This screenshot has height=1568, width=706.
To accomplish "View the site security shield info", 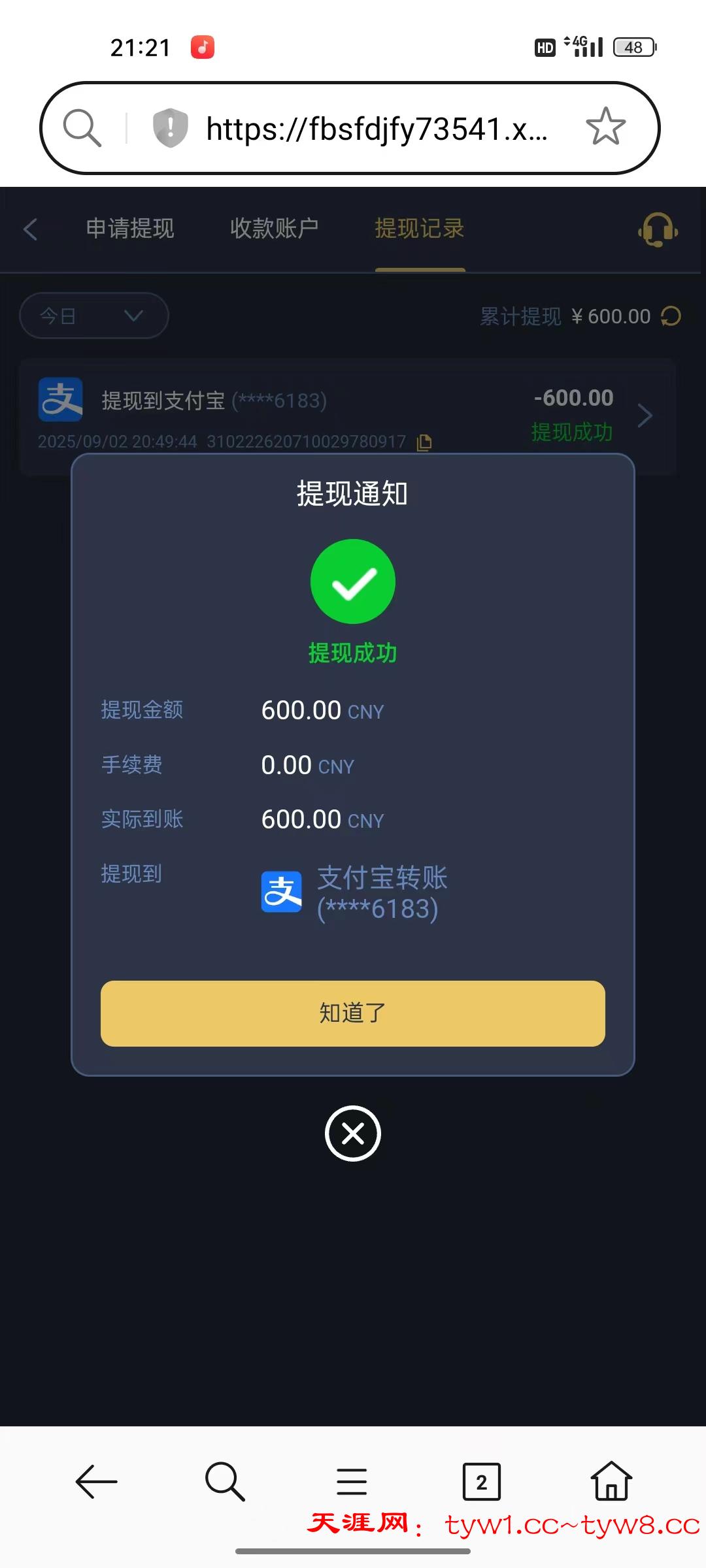I will coord(170,127).
